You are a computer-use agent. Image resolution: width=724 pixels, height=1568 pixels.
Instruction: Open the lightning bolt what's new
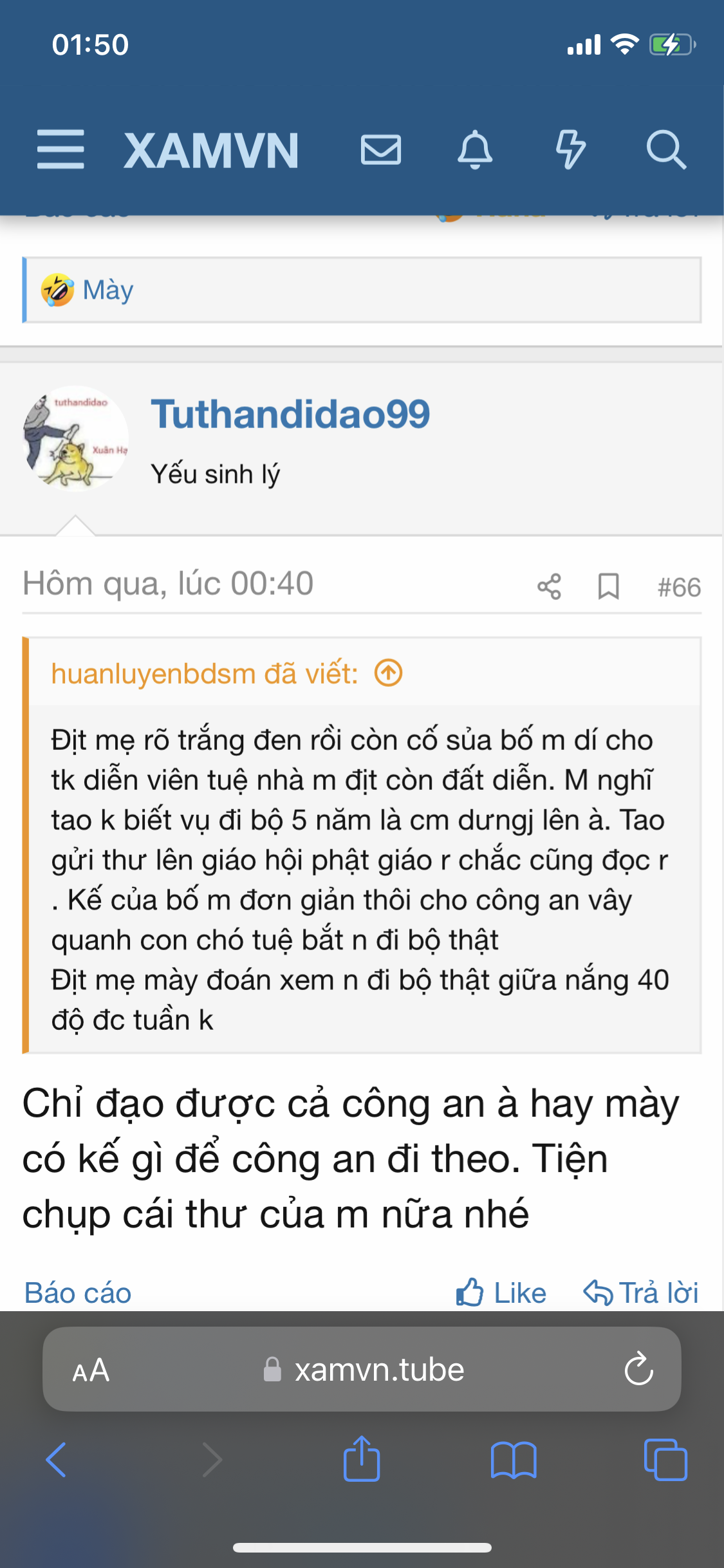tap(570, 149)
